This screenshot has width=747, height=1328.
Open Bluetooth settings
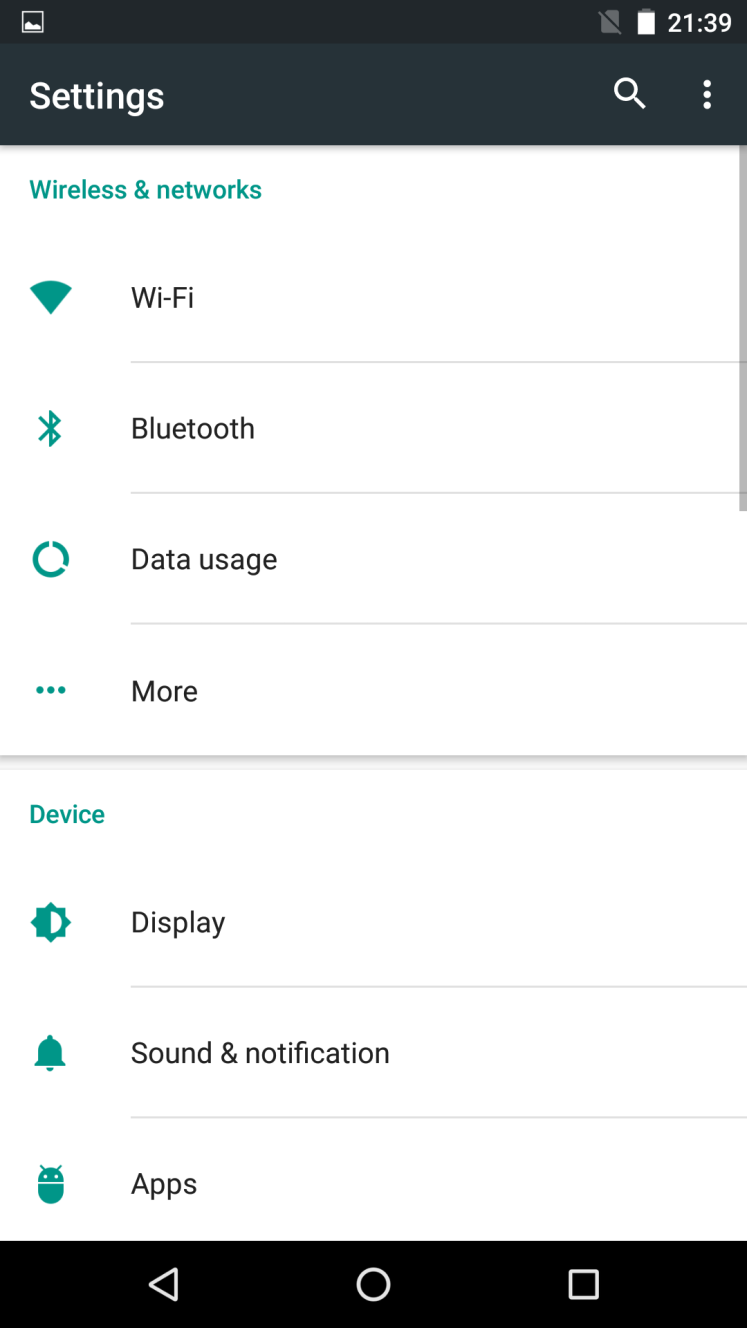click(x=373, y=428)
